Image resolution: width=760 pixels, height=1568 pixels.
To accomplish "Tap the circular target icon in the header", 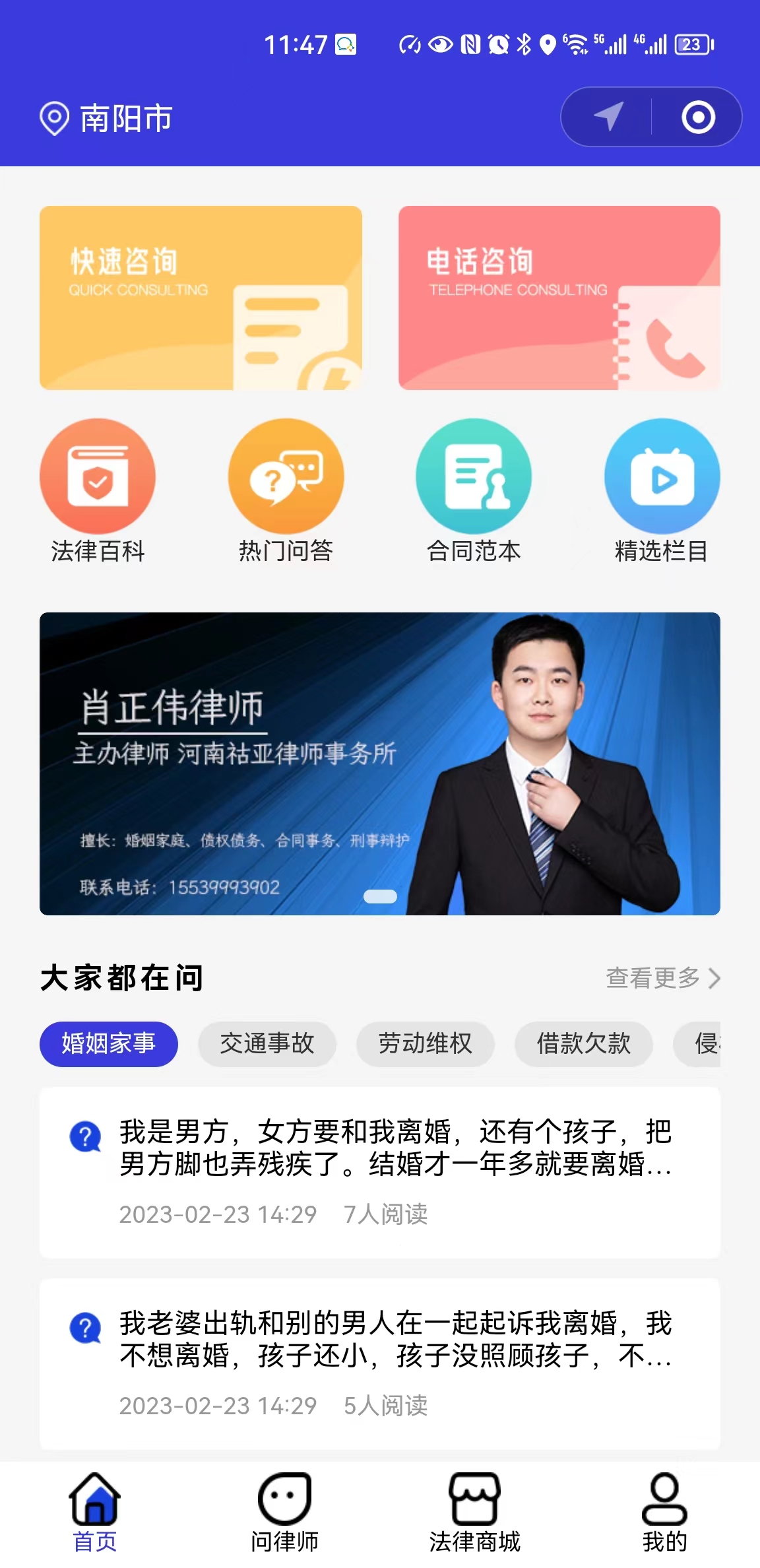I will click(698, 117).
